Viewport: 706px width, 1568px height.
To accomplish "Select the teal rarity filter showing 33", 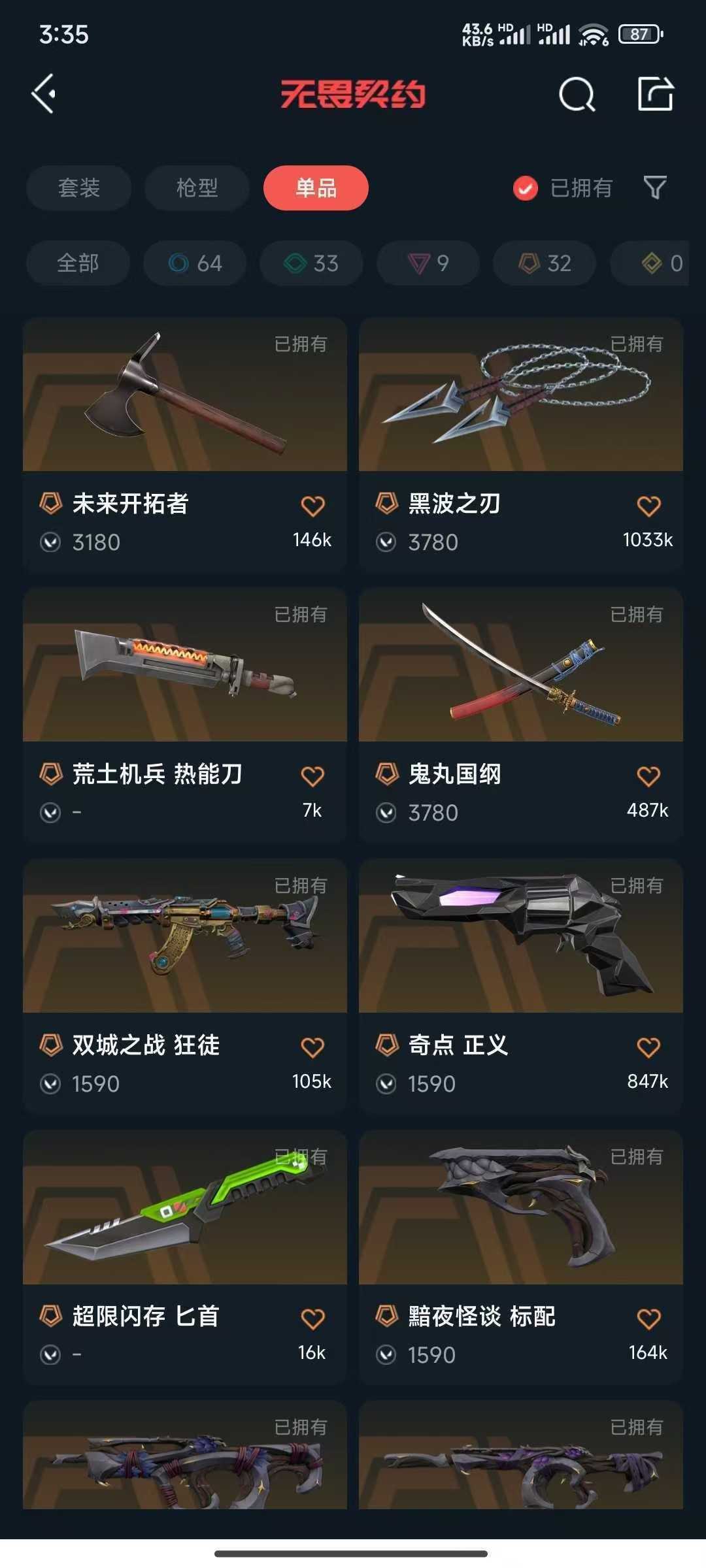I will [x=311, y=263].
